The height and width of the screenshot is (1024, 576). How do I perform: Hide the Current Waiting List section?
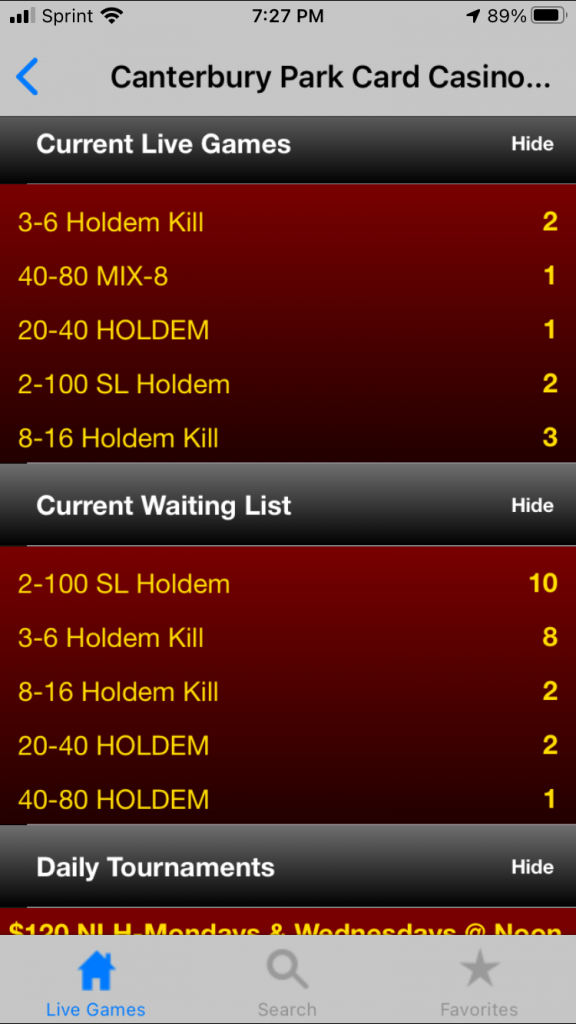point(532,505)
